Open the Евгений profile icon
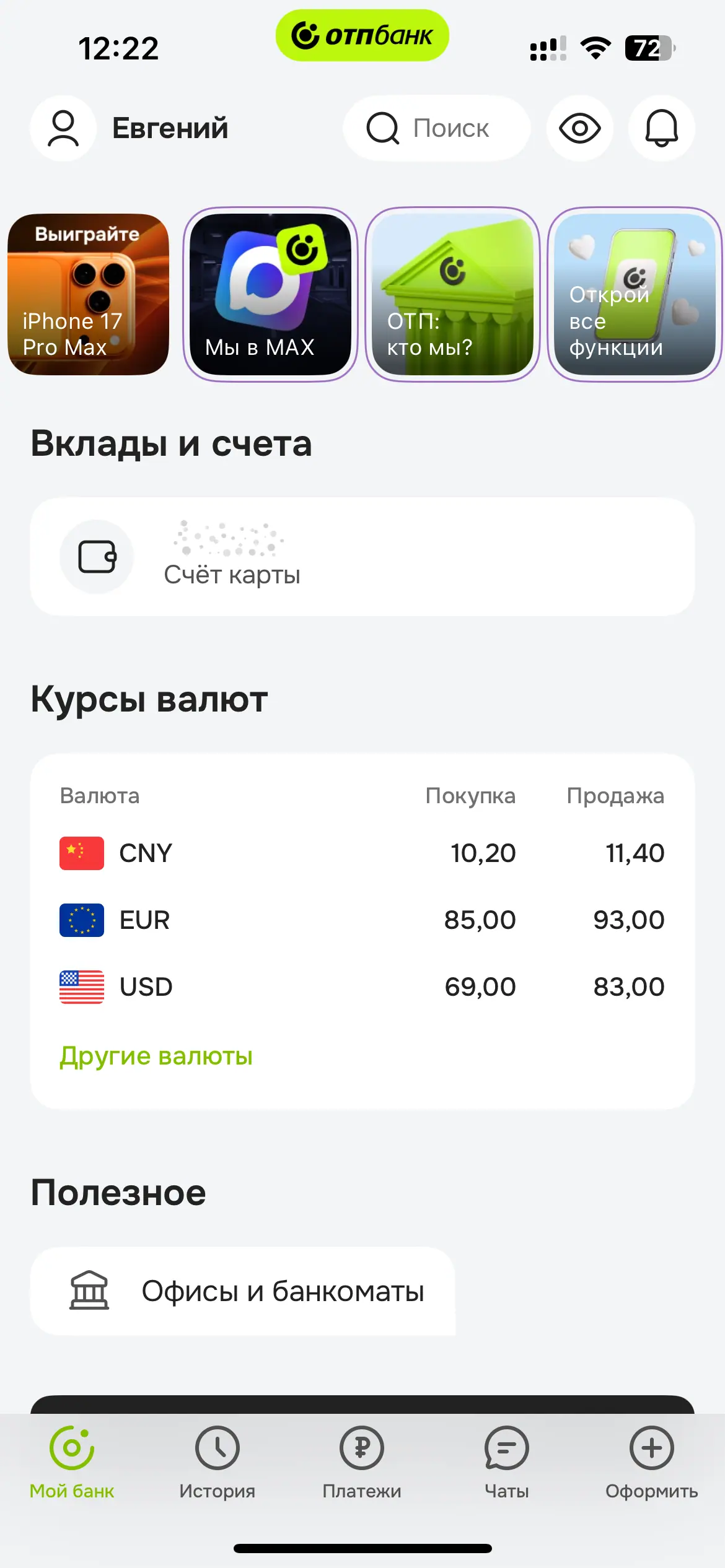The height and width of the screenshot is (1568, 725). [x=63, y=128]
